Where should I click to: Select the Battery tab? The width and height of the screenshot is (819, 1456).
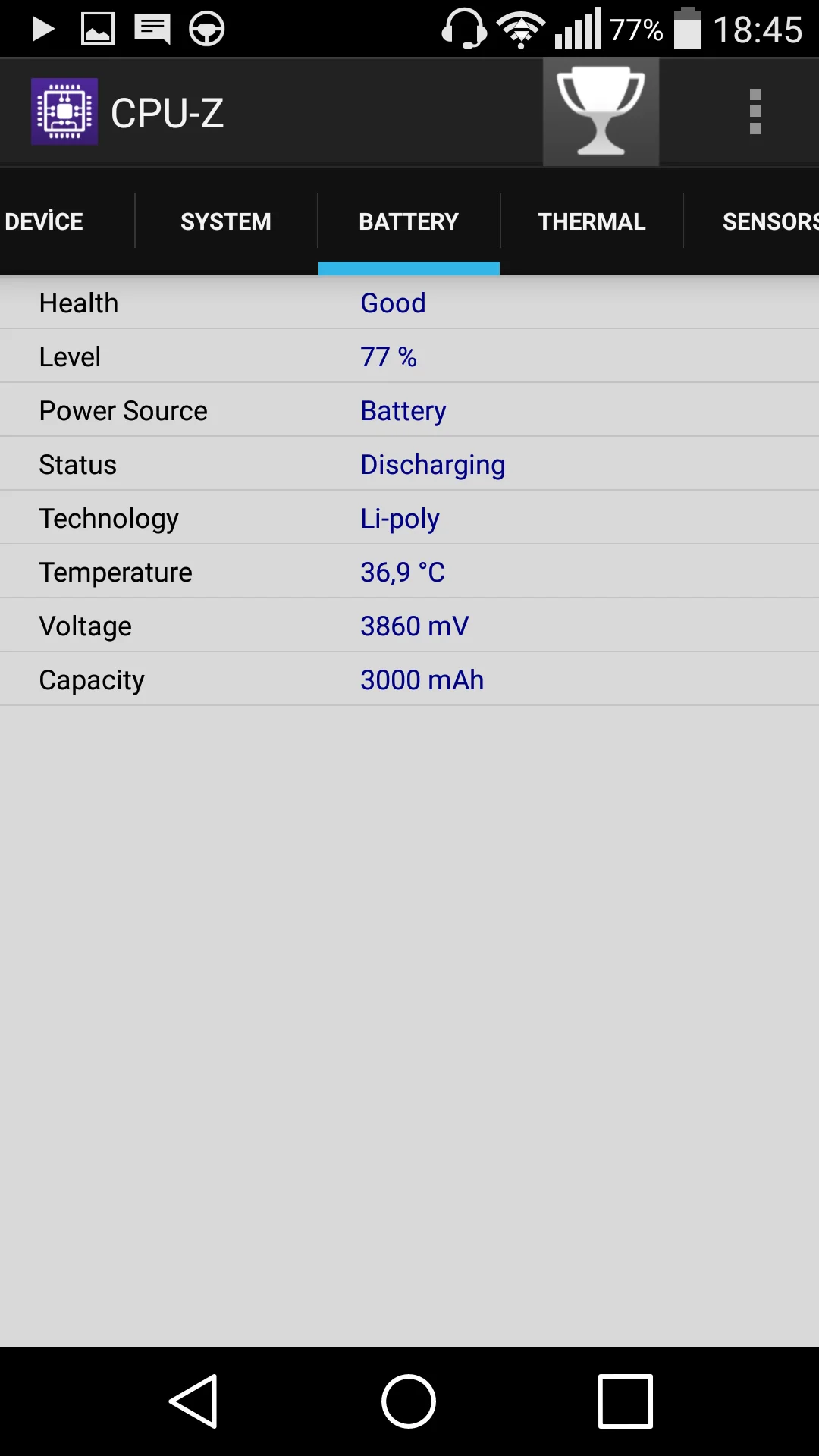[409, 221]
